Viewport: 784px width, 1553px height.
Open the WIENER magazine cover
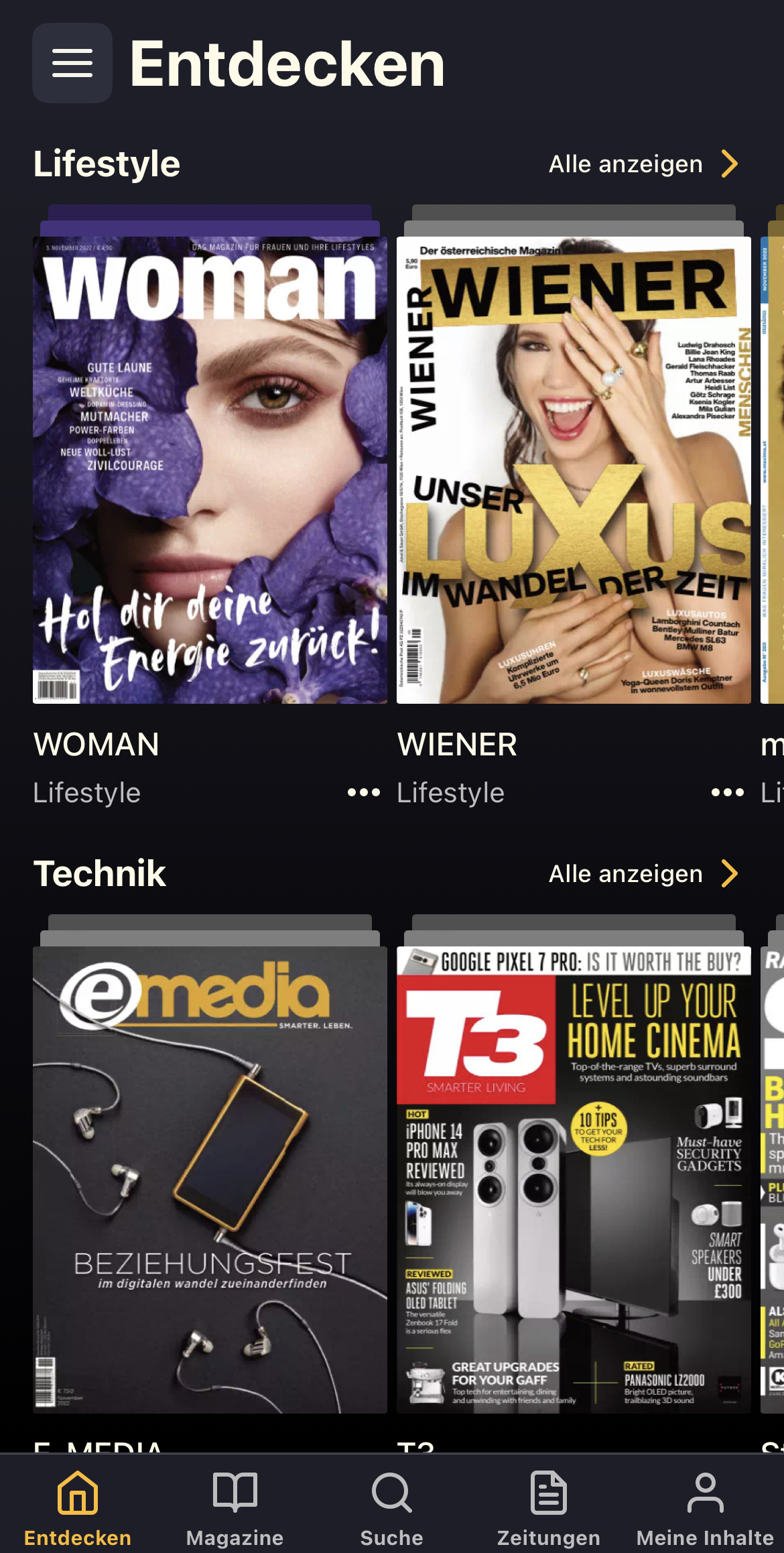[x=573, y=470]
